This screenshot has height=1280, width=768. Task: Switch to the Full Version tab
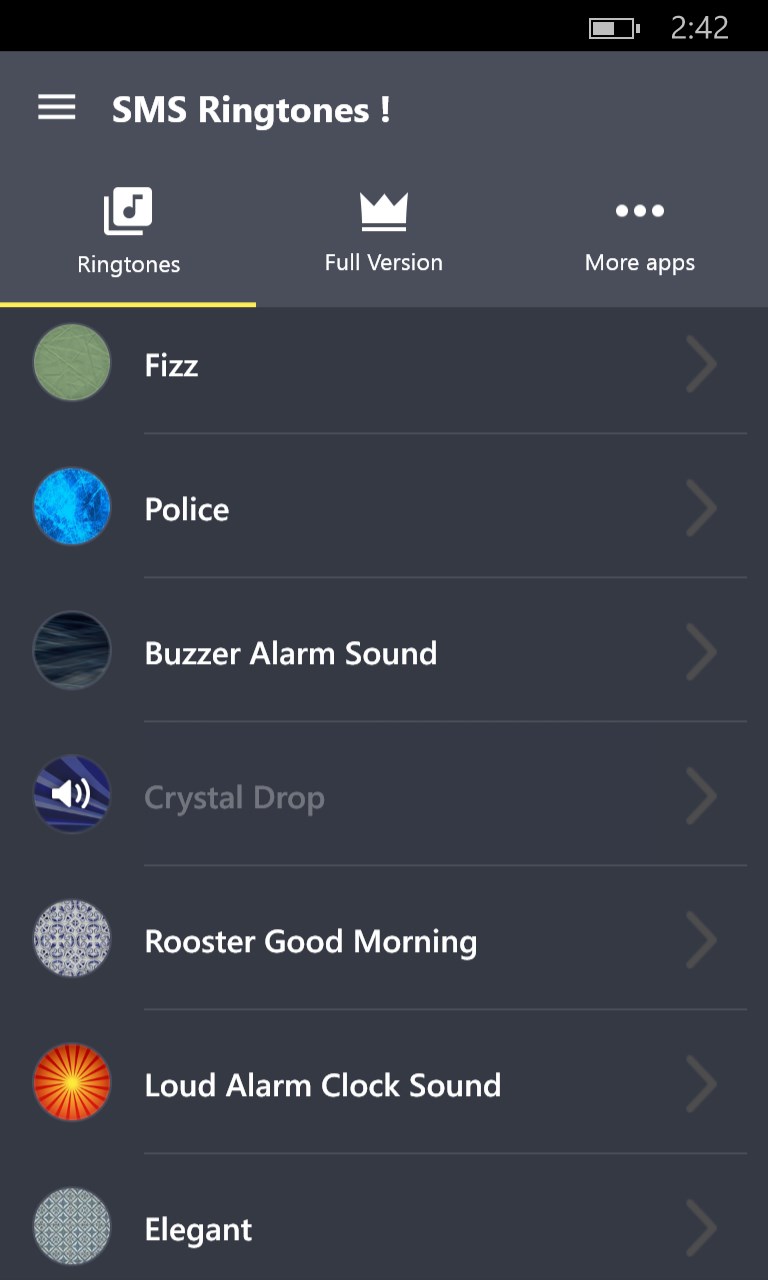pos(383,232)
